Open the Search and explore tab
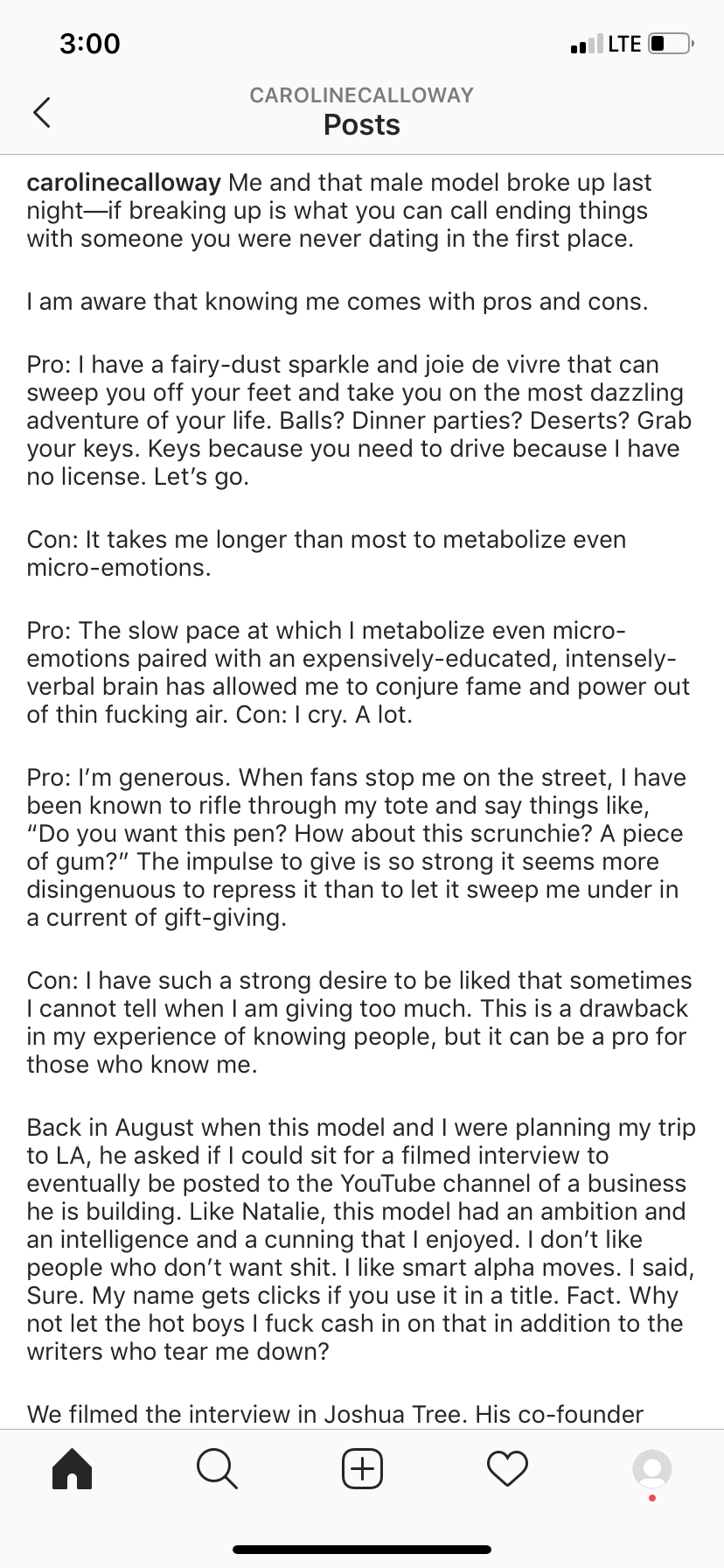Screen dimensions: 724x1568 coord(216,1469)
